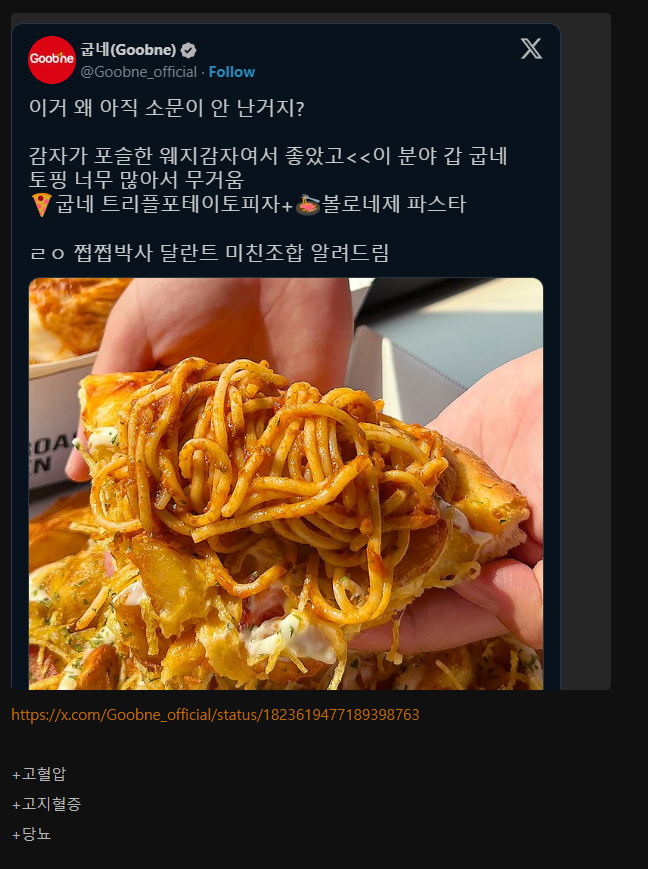Open the X logo link in the tweet
648x869 pixels.
[531, 49]
